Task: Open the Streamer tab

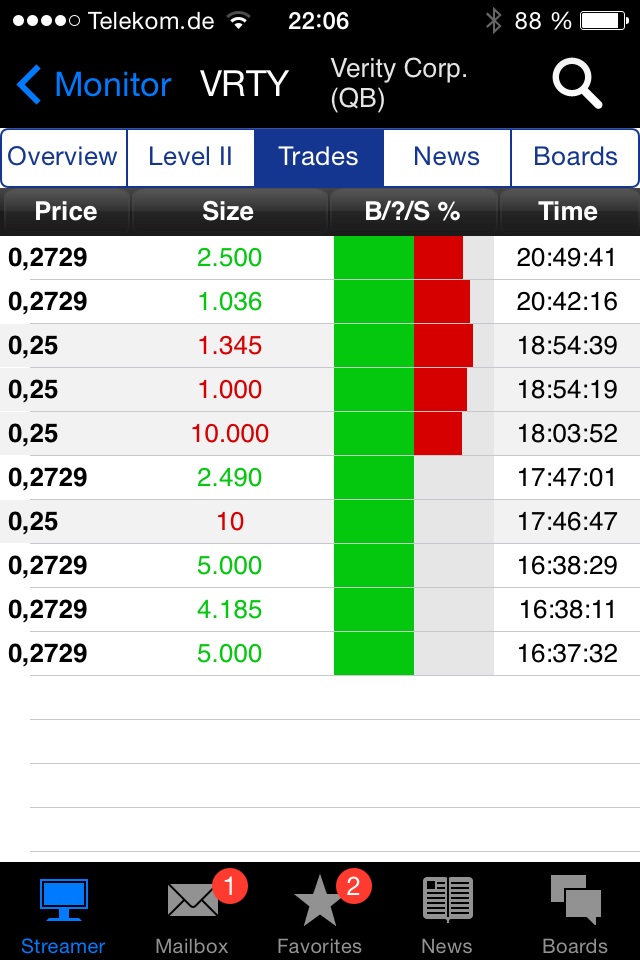Action: point(63,914)
